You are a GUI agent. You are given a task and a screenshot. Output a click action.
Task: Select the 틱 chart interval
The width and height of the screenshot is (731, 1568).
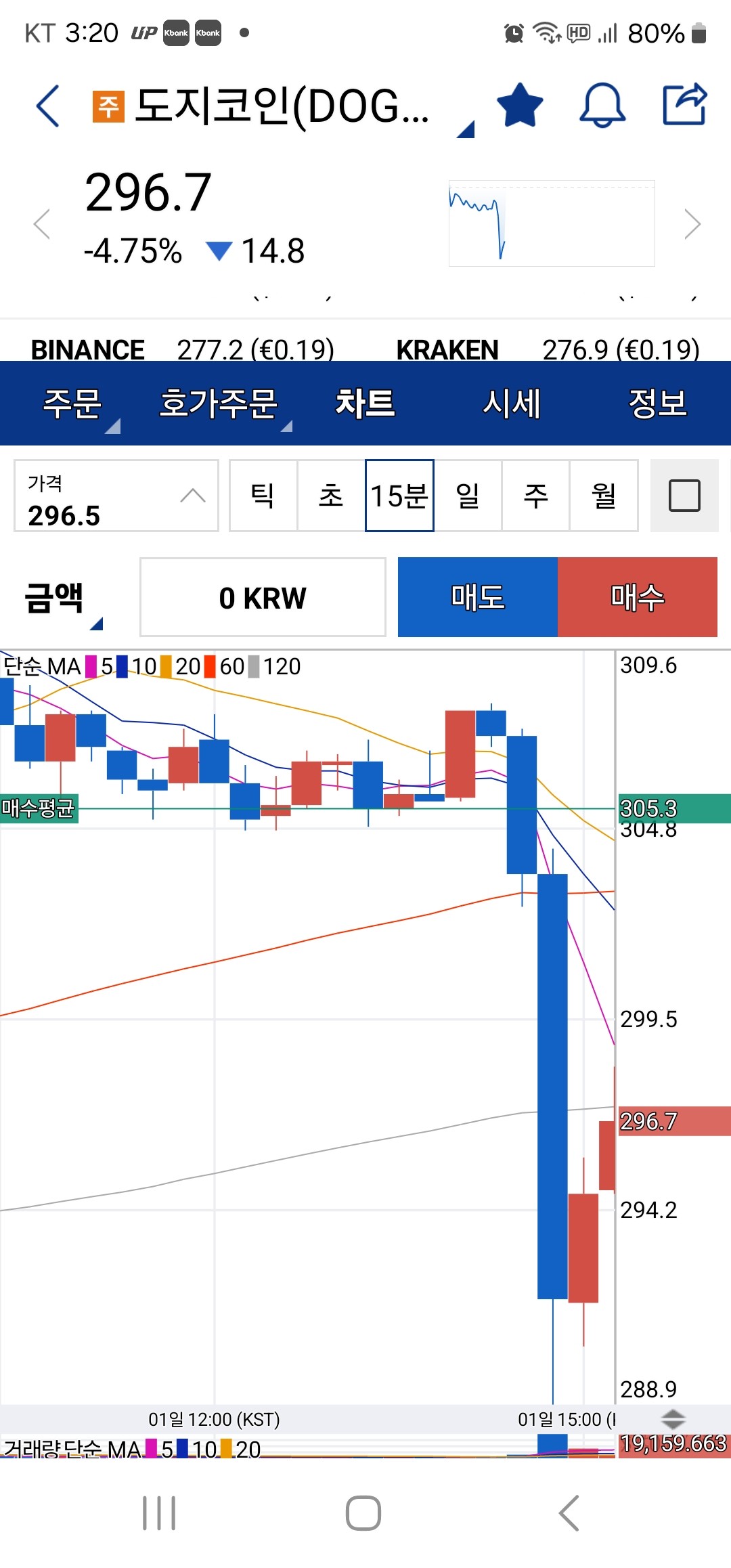[263, 496]
